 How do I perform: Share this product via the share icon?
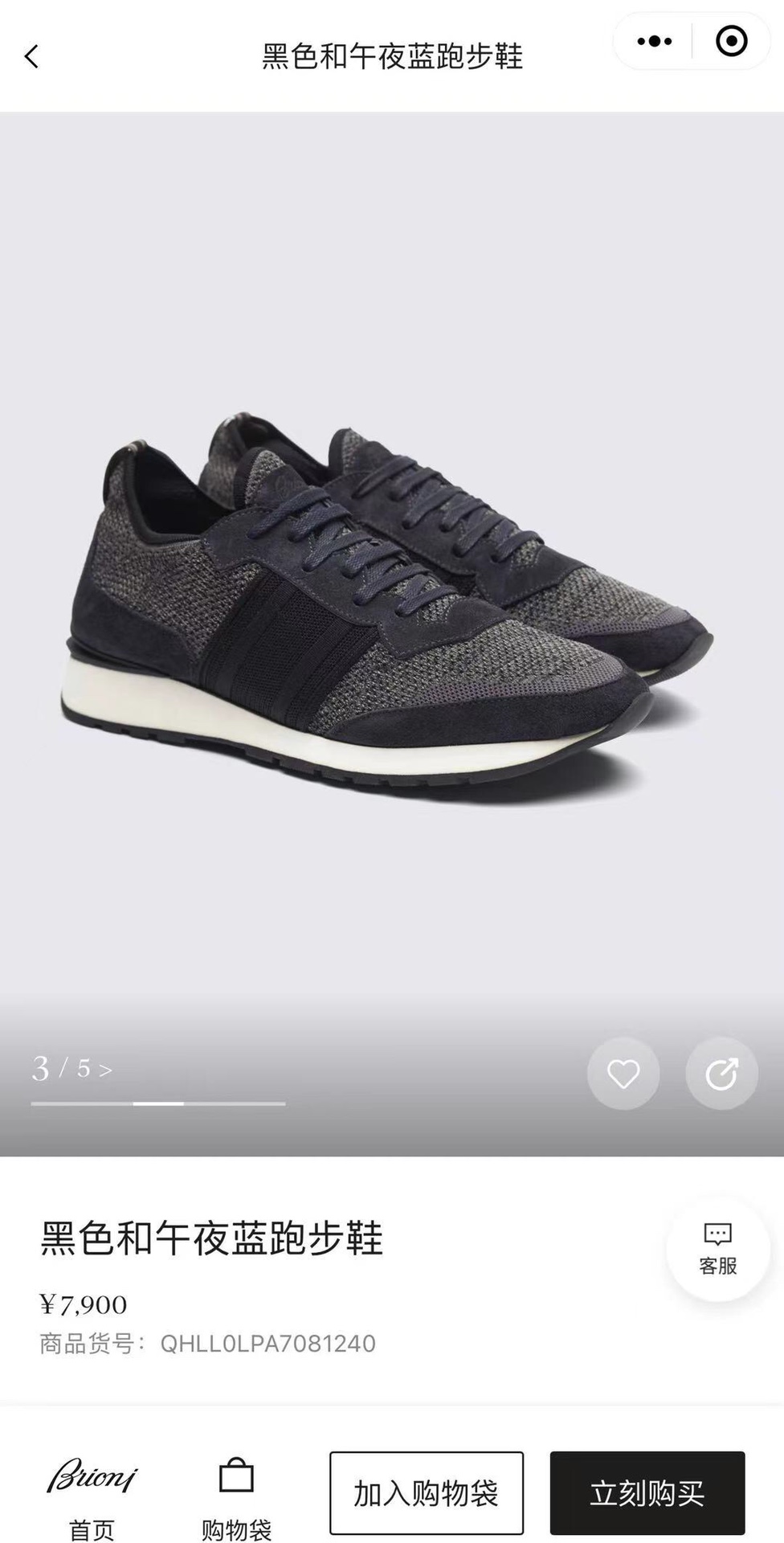point(721,1074)
